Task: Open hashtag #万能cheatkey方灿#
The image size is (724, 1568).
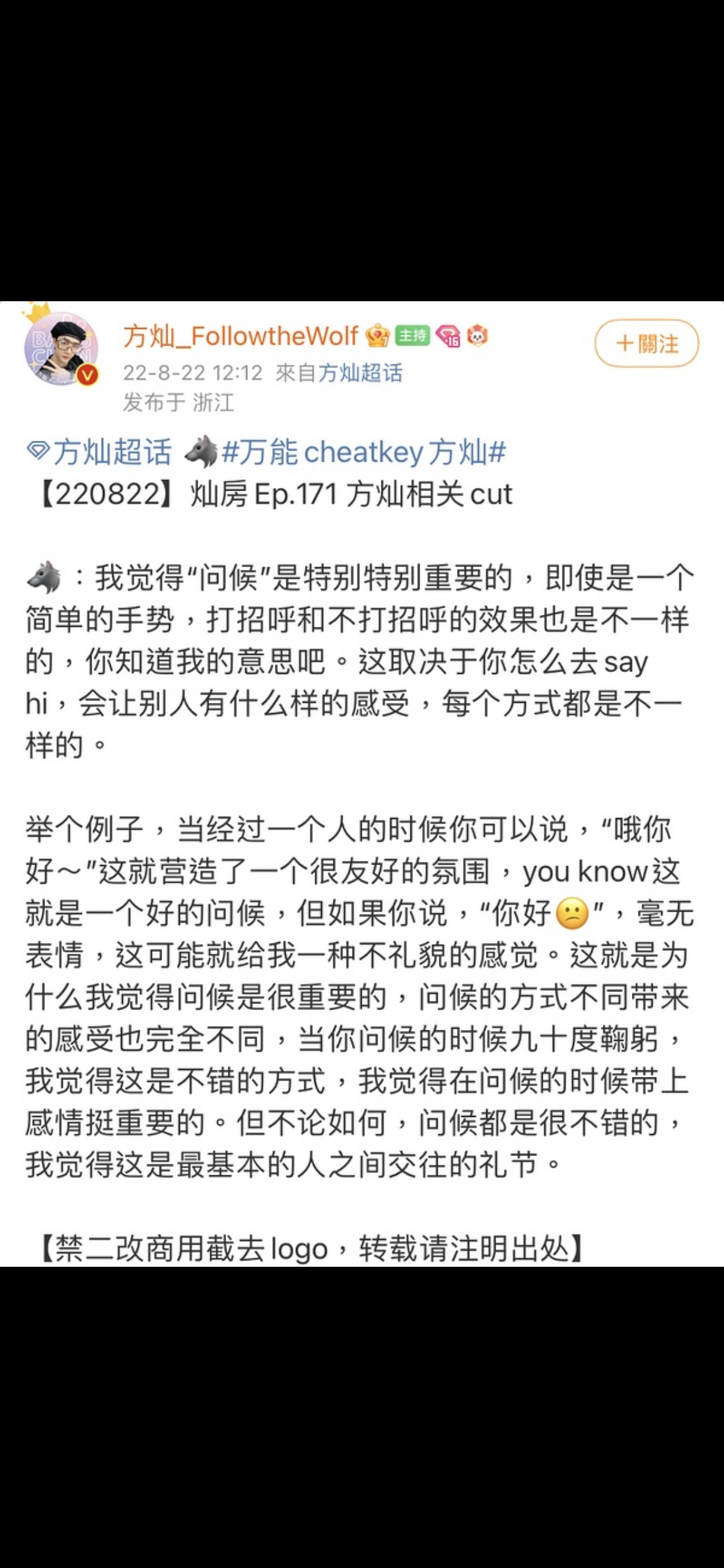Action: [364, 452]
